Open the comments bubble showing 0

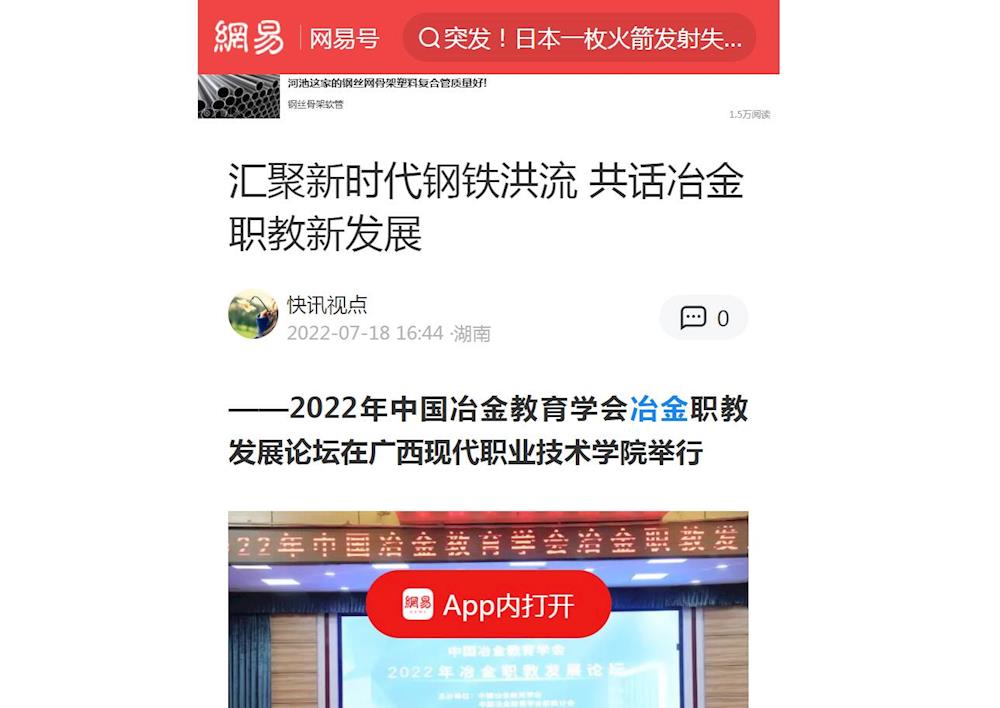coord(704,318)
